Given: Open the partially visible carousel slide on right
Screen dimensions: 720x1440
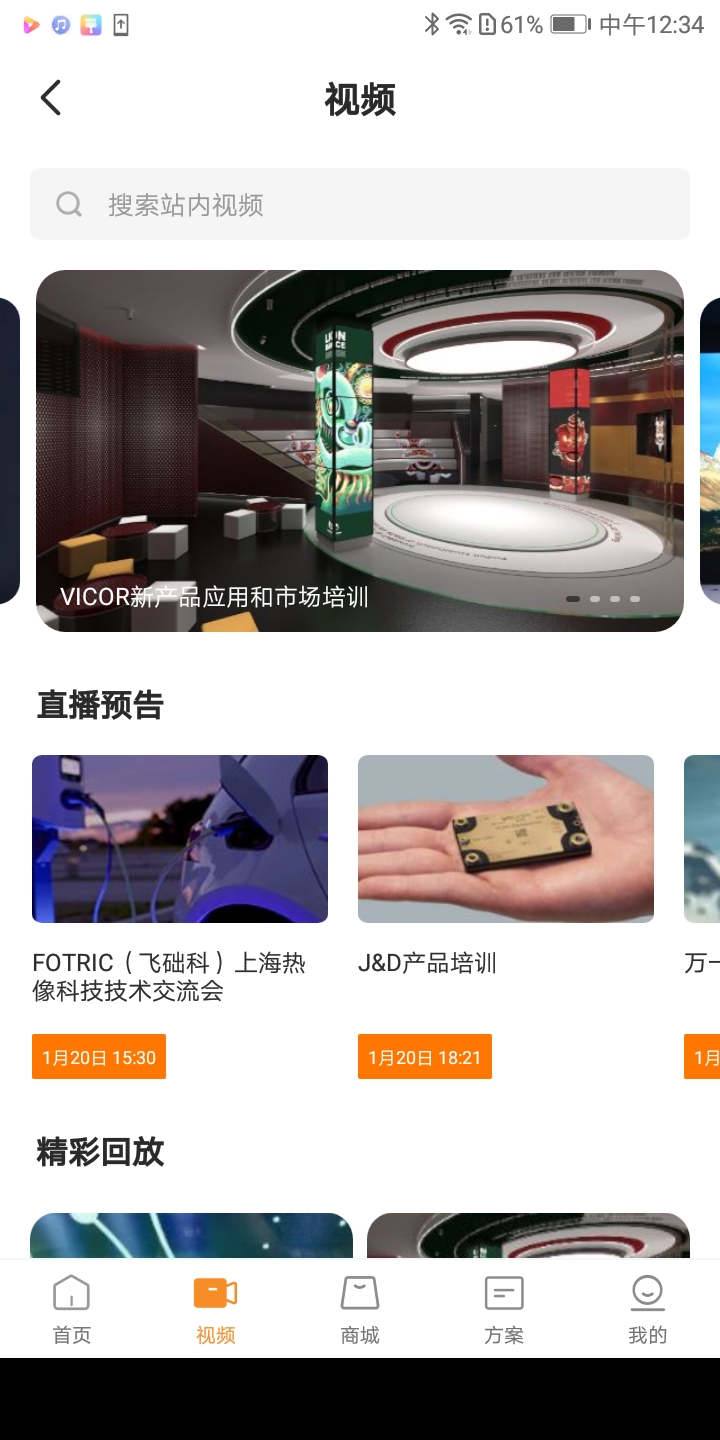Looking at the screenshot, I should click(711, 450).
